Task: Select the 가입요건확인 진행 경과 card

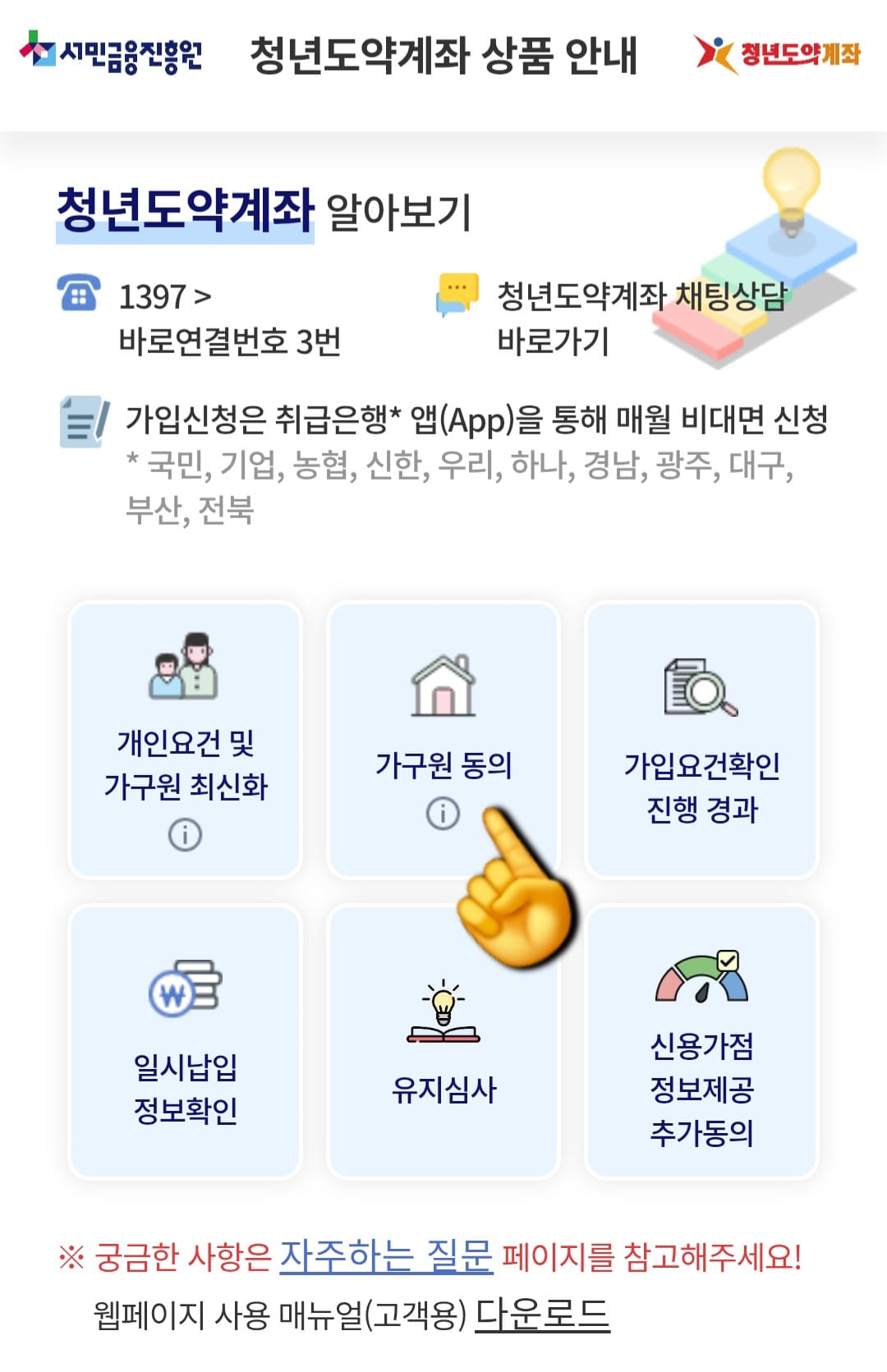Action: (702, 739)
